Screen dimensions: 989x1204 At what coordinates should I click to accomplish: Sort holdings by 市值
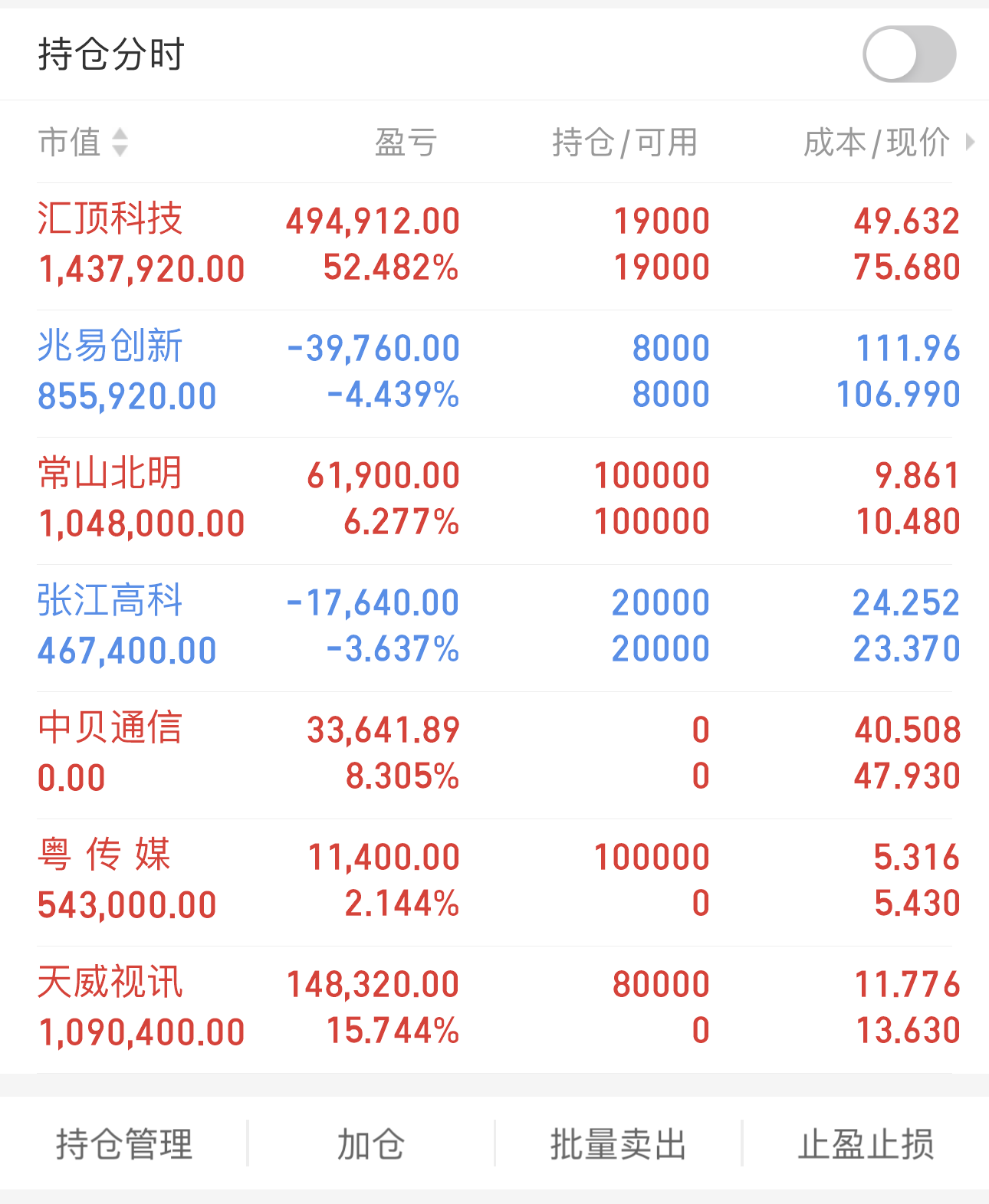pyautogui.click(x=83, y=143)
